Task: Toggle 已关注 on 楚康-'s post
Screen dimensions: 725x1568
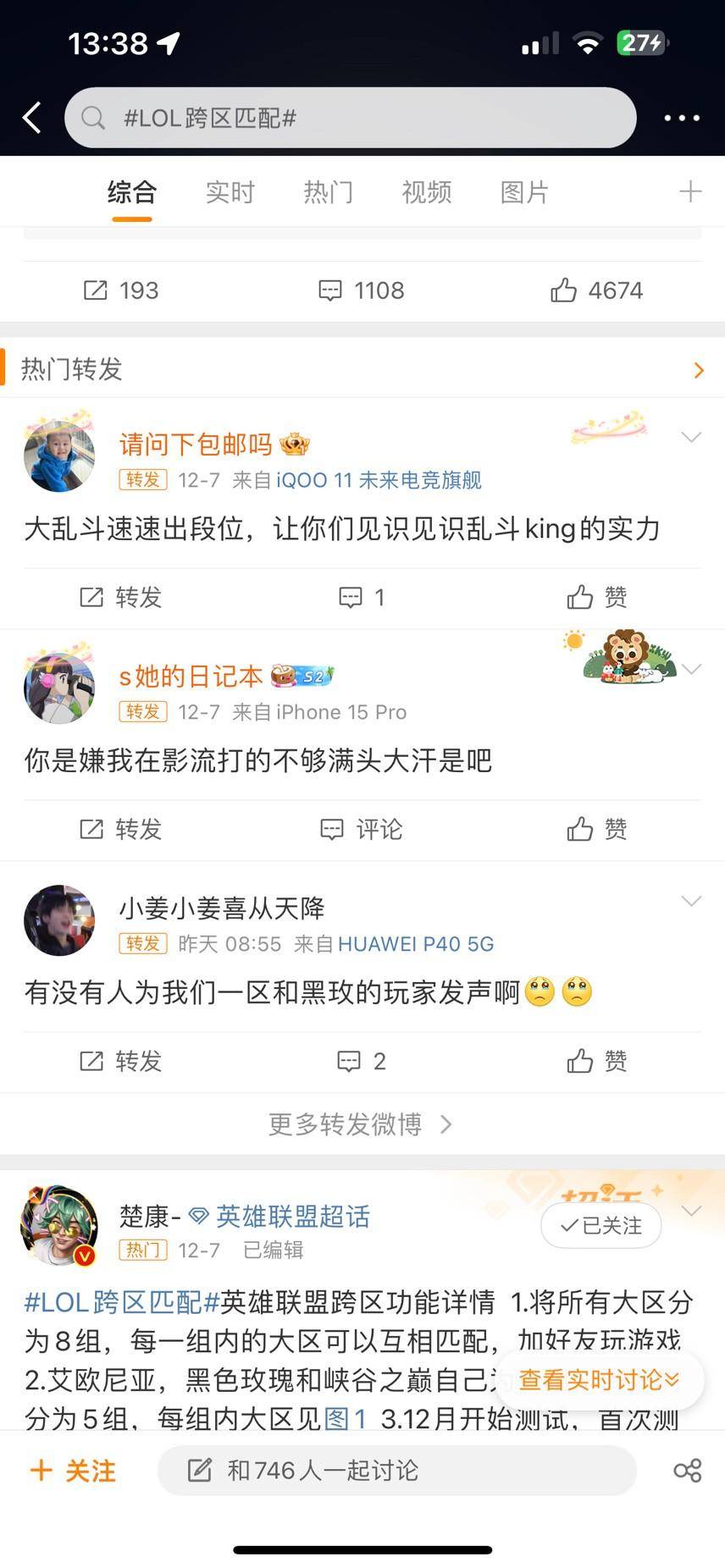Action: [600, 1225]
